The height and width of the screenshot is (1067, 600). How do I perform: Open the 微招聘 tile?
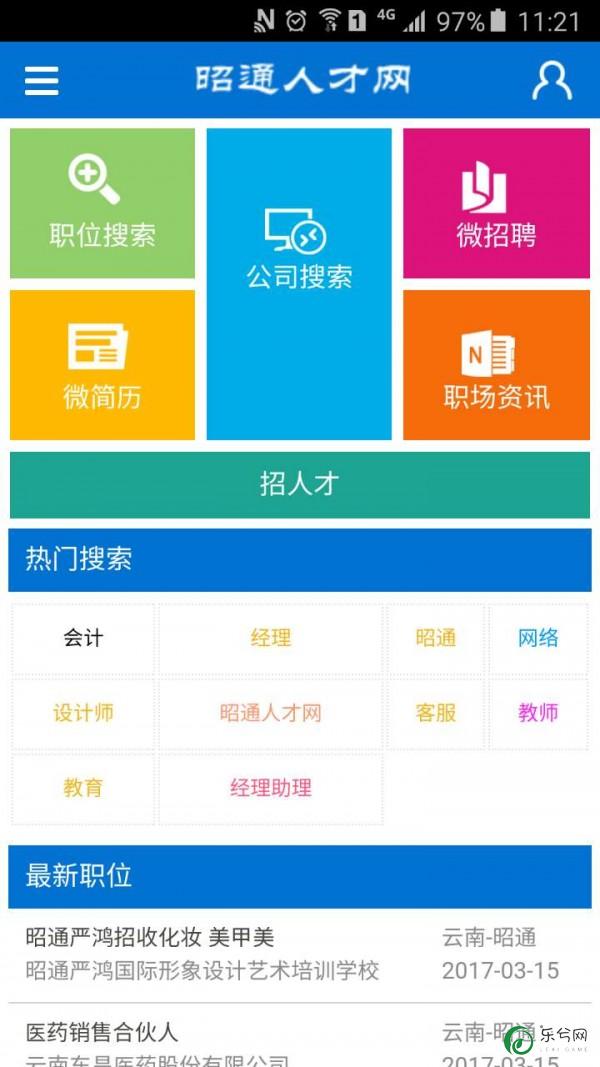coord(496,203)
